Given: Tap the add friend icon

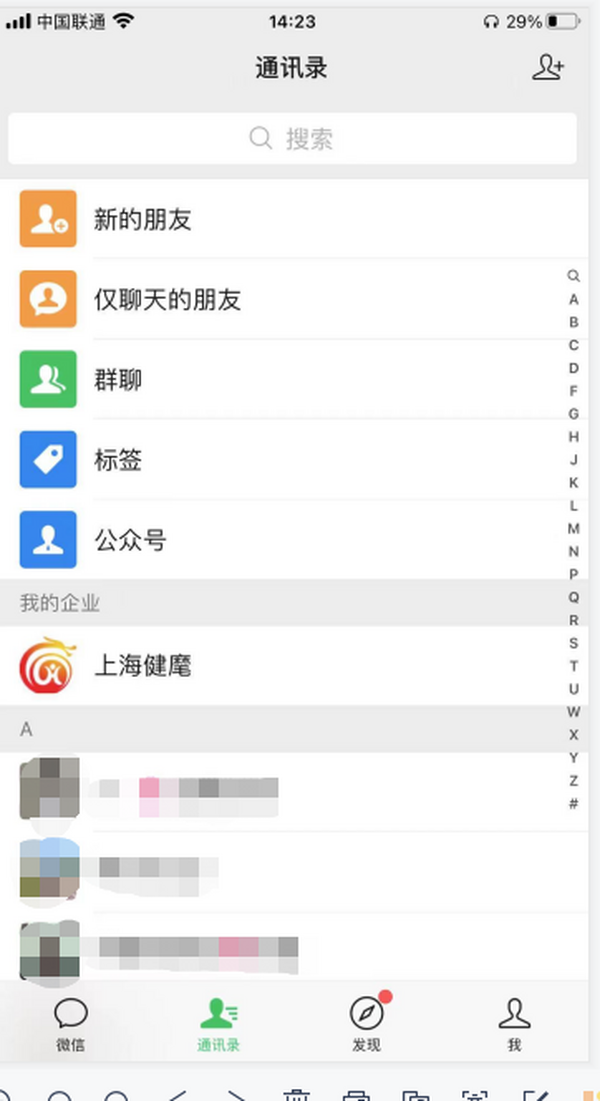Looking at the screenshot, I should click(547, 67).
